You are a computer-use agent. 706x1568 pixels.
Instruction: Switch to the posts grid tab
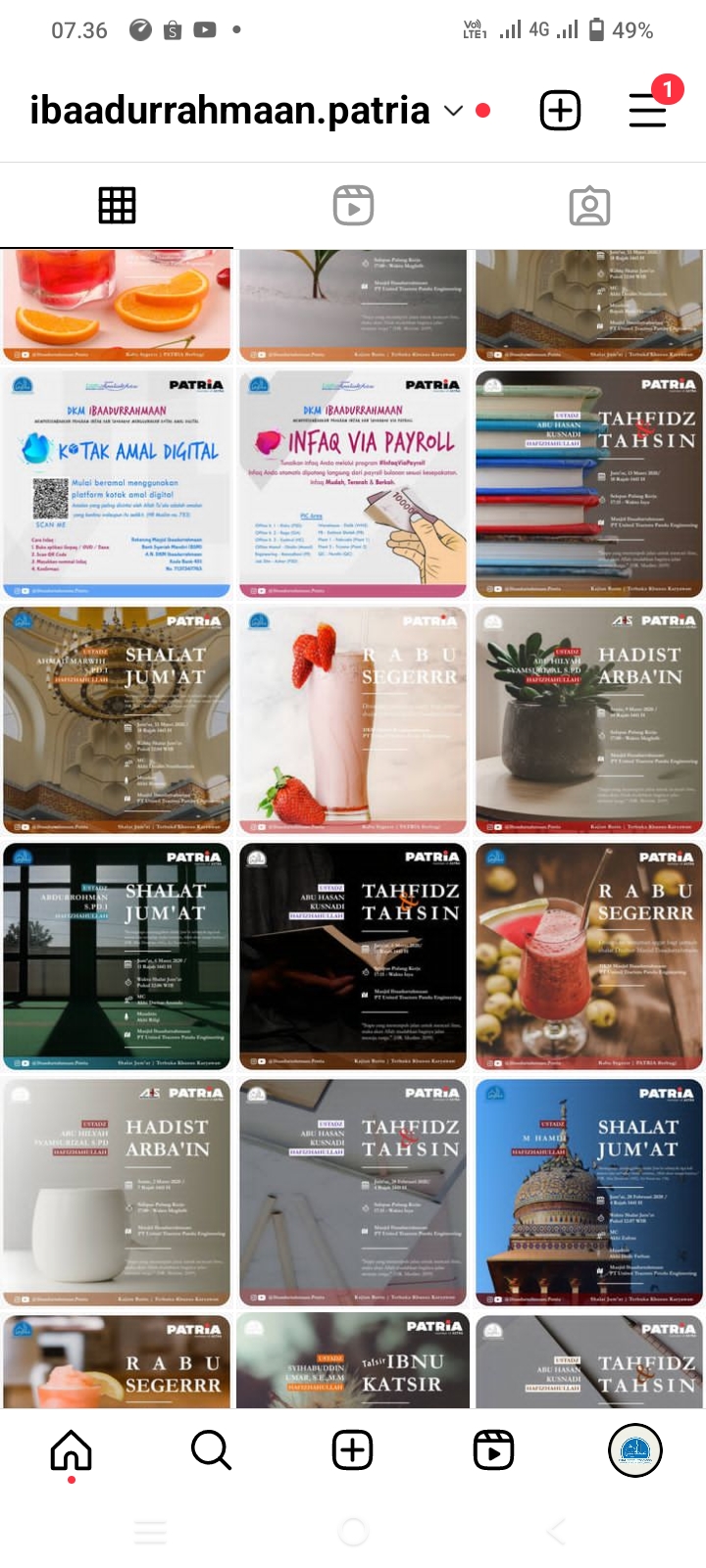point(117,206)
